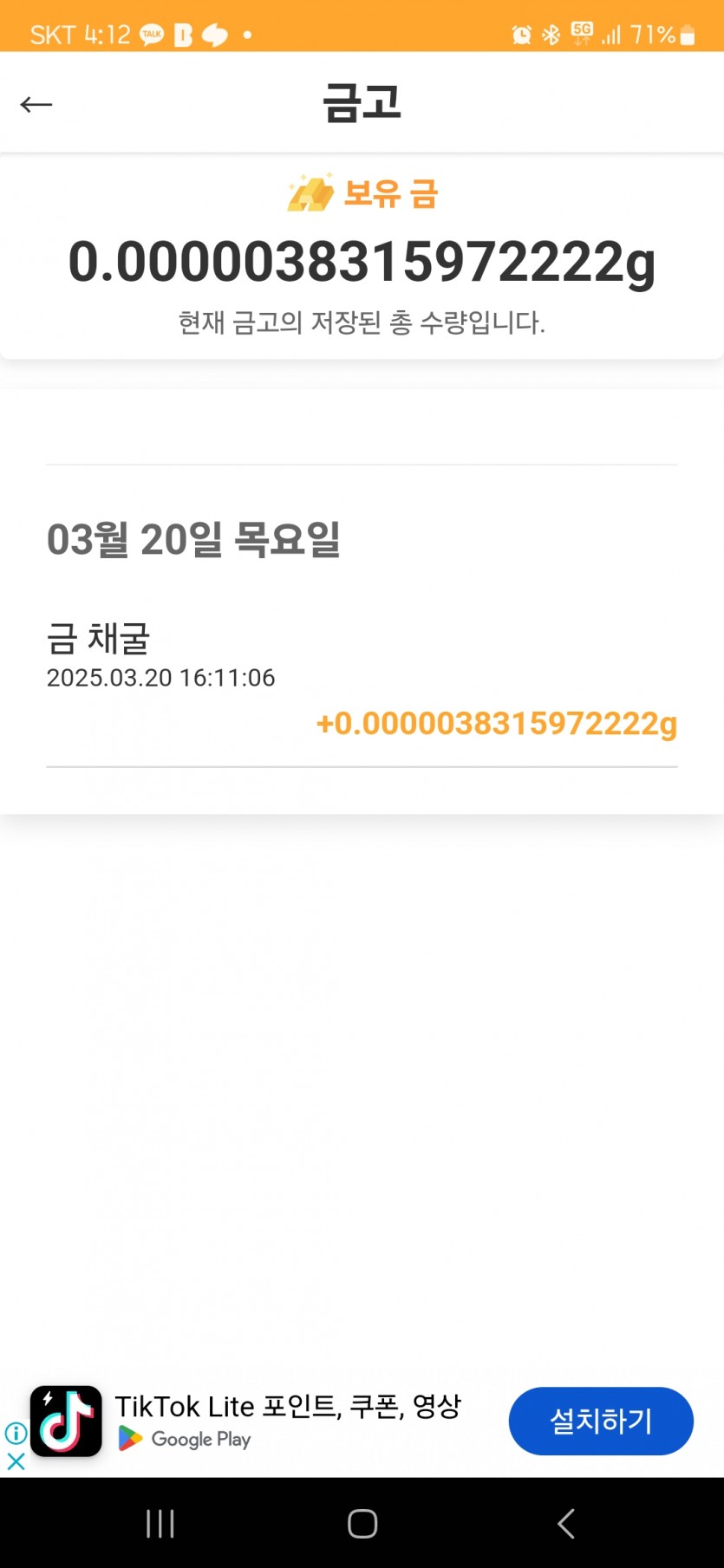Go to the home screen

point(362,1523)
